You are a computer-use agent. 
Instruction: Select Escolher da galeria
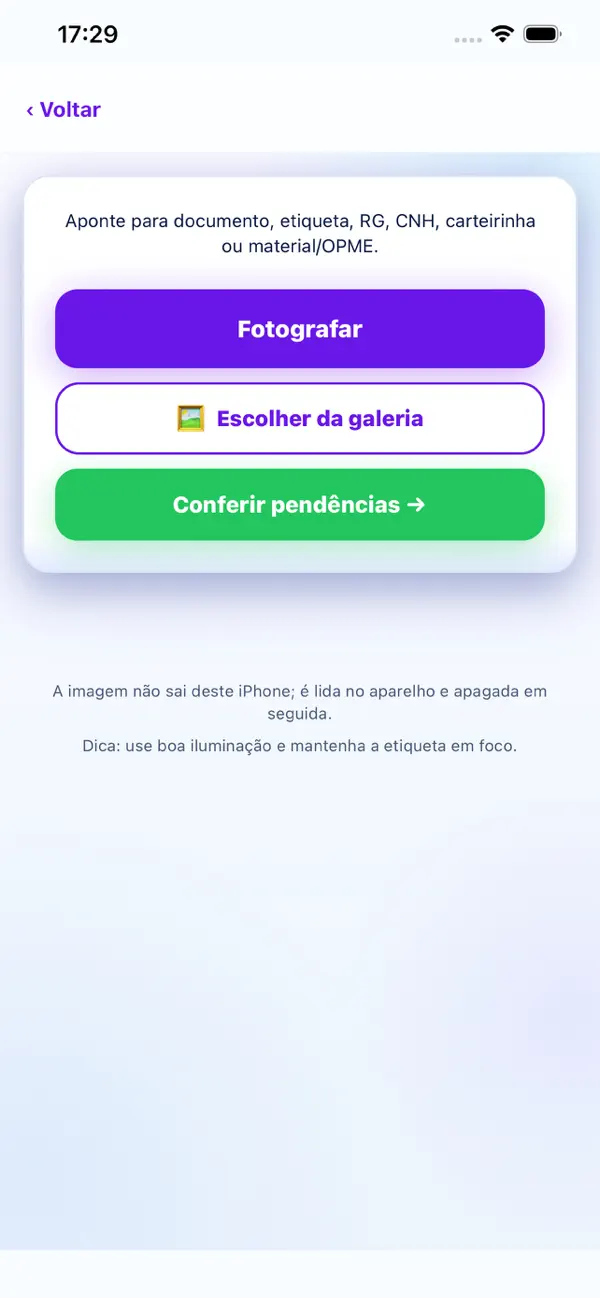(x=300, y=418)
